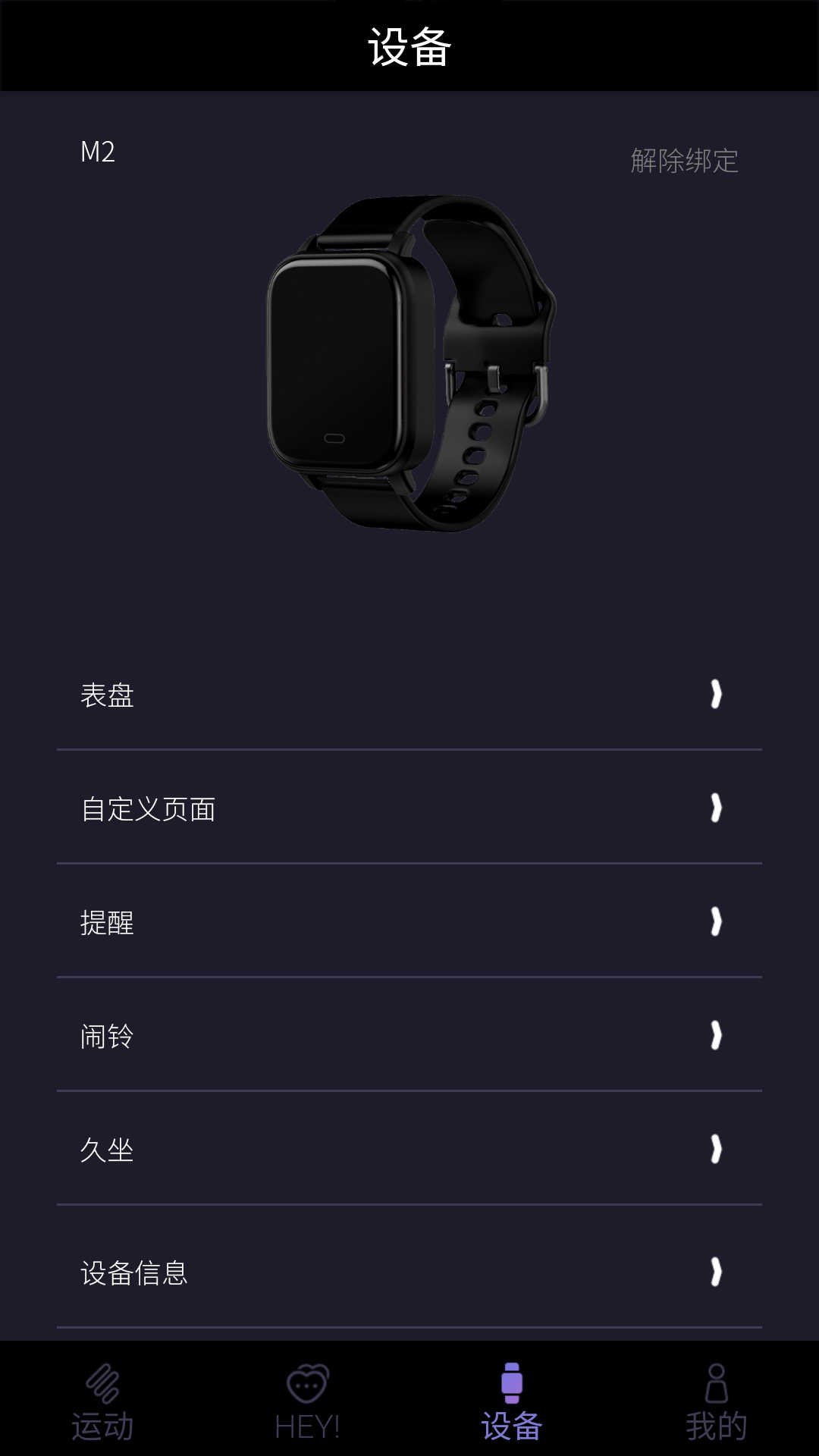This screenshot has width=819, height=1456.
Task: View 设备信息 device information
Action: [409, 1272]
